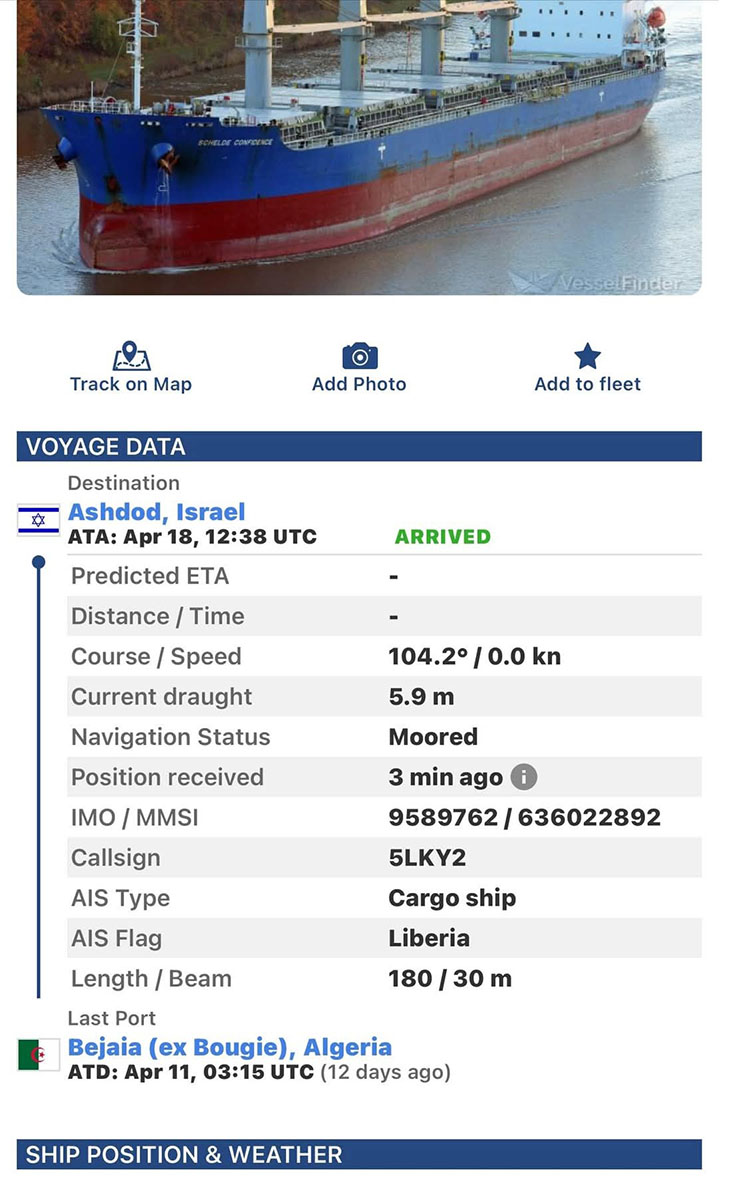View the ship photo
Viewport: 756px width, 1192px height.
pyautogui.click(x=359, y=145)
